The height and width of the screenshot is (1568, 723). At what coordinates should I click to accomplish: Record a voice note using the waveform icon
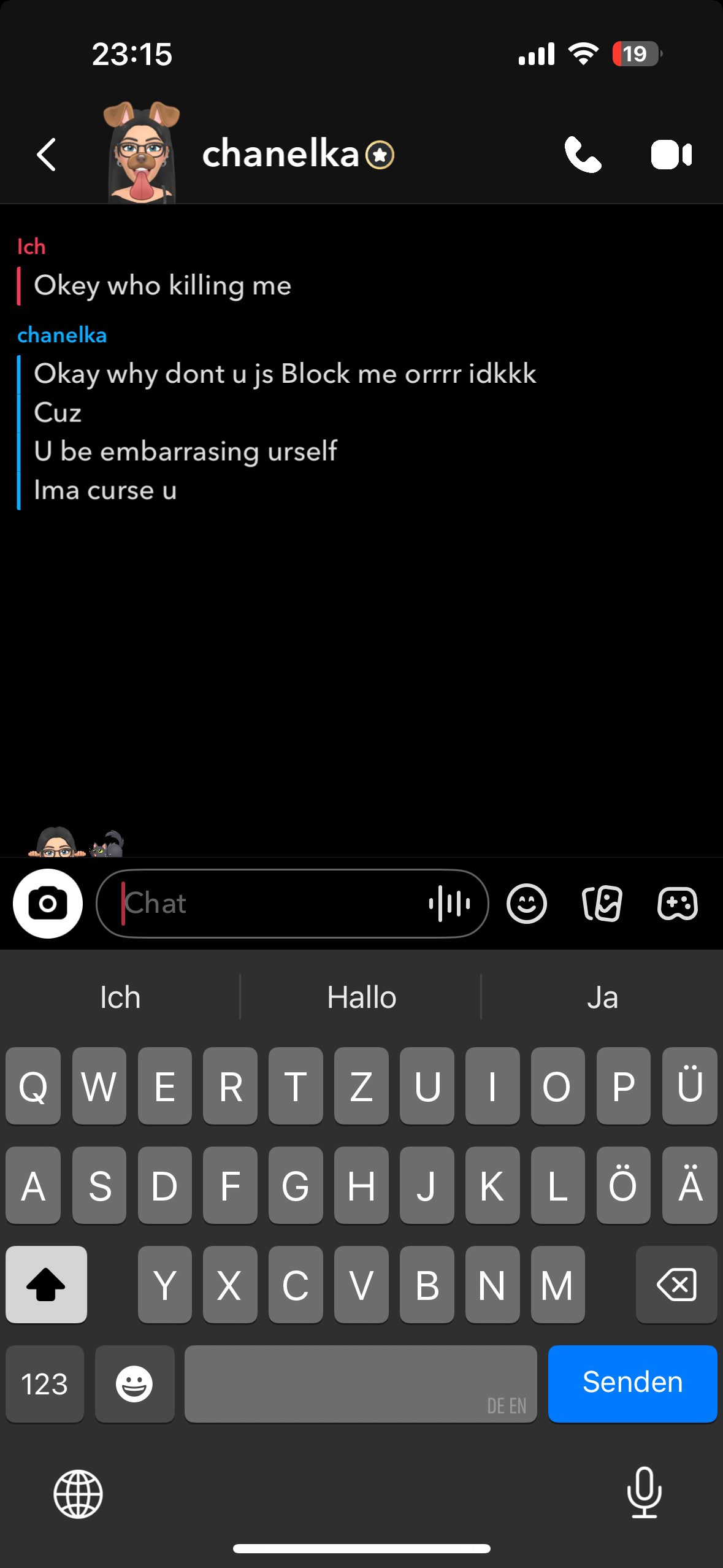449,904
